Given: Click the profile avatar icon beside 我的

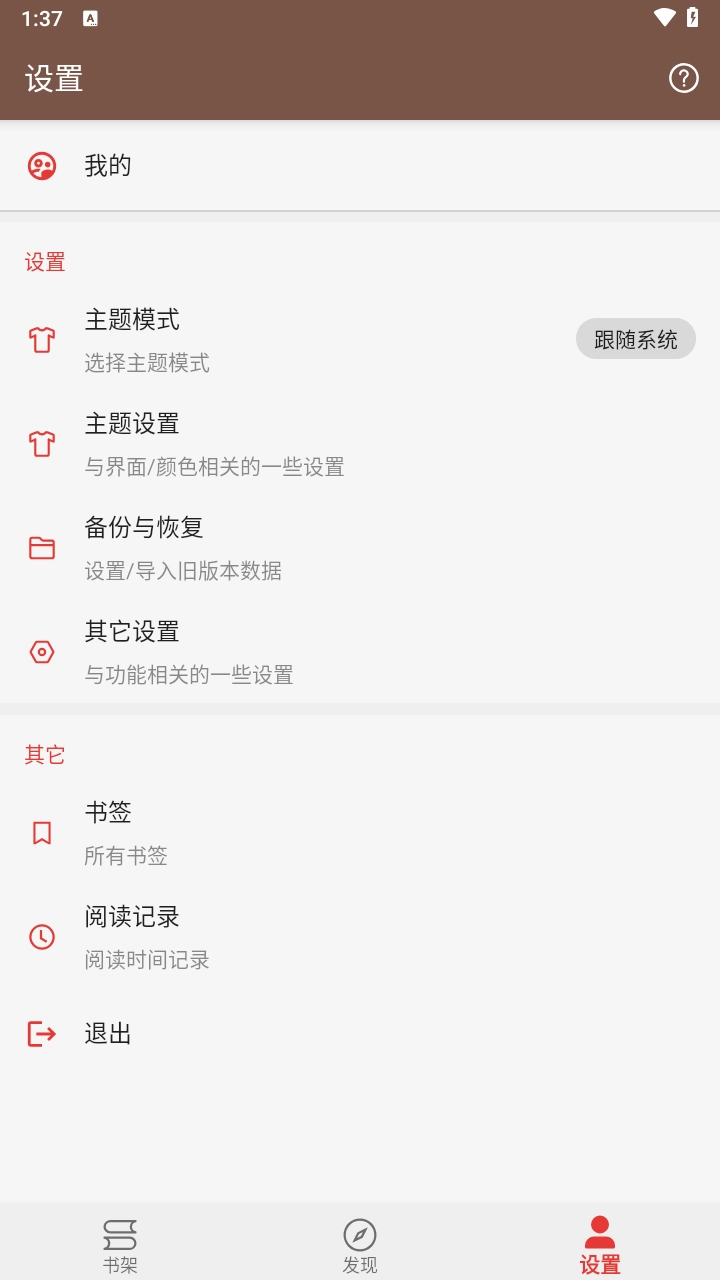Looking at the screenshot, I should tap(40, 165).
